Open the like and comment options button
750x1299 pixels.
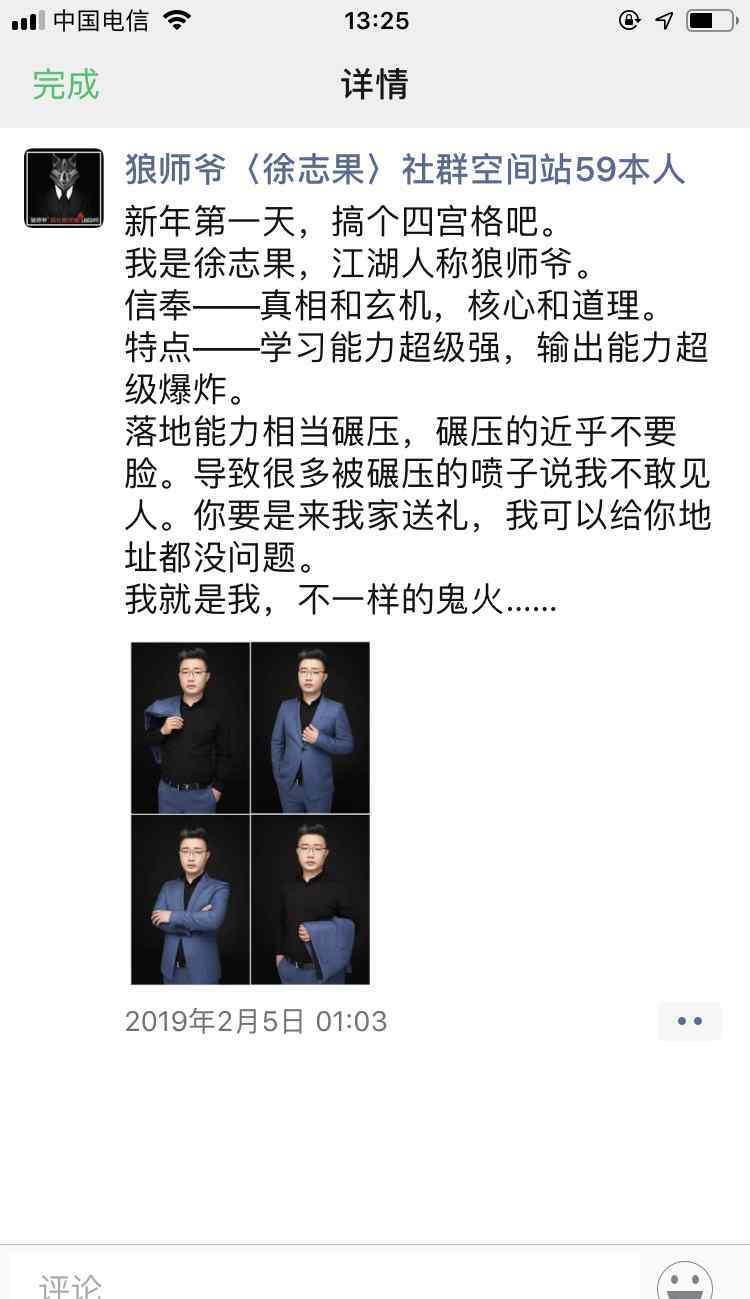click(690, 1021)
